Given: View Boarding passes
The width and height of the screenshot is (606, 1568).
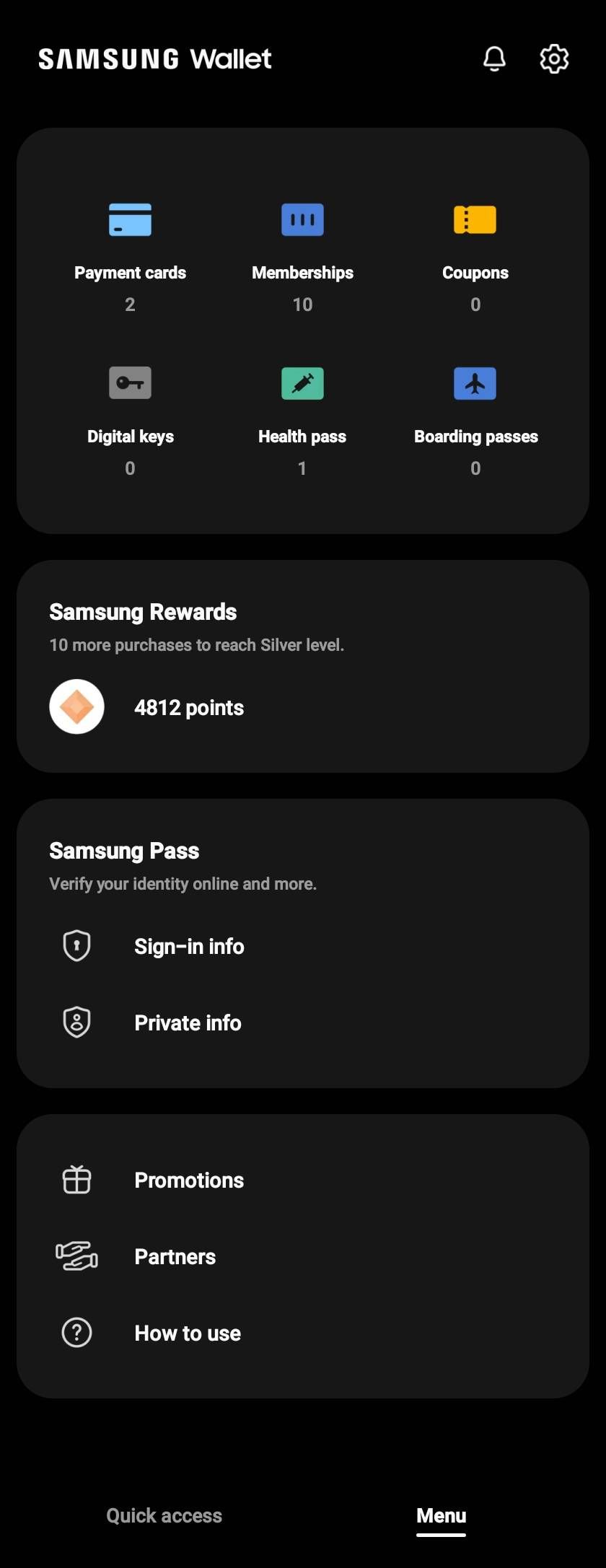Looking at the screenshot, I should point(475,408).
